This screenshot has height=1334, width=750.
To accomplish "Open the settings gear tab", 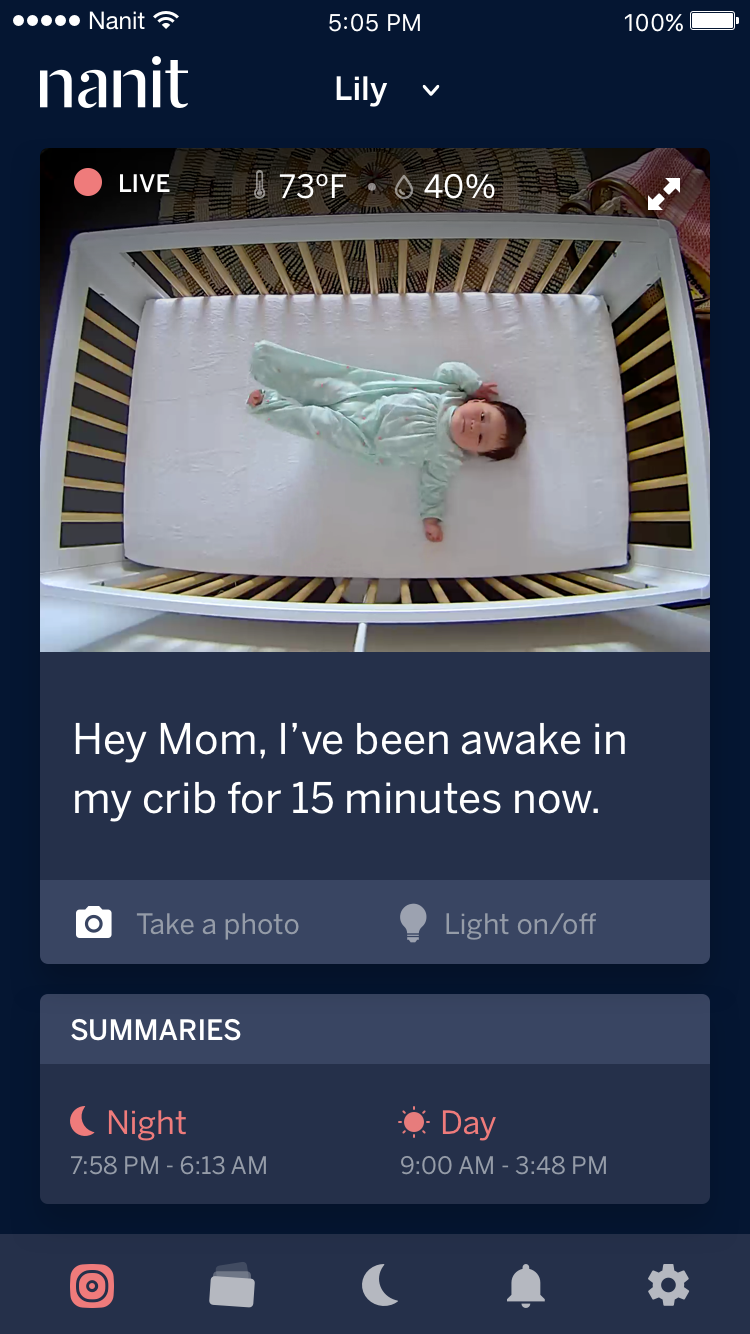I will pos(668,1285).
